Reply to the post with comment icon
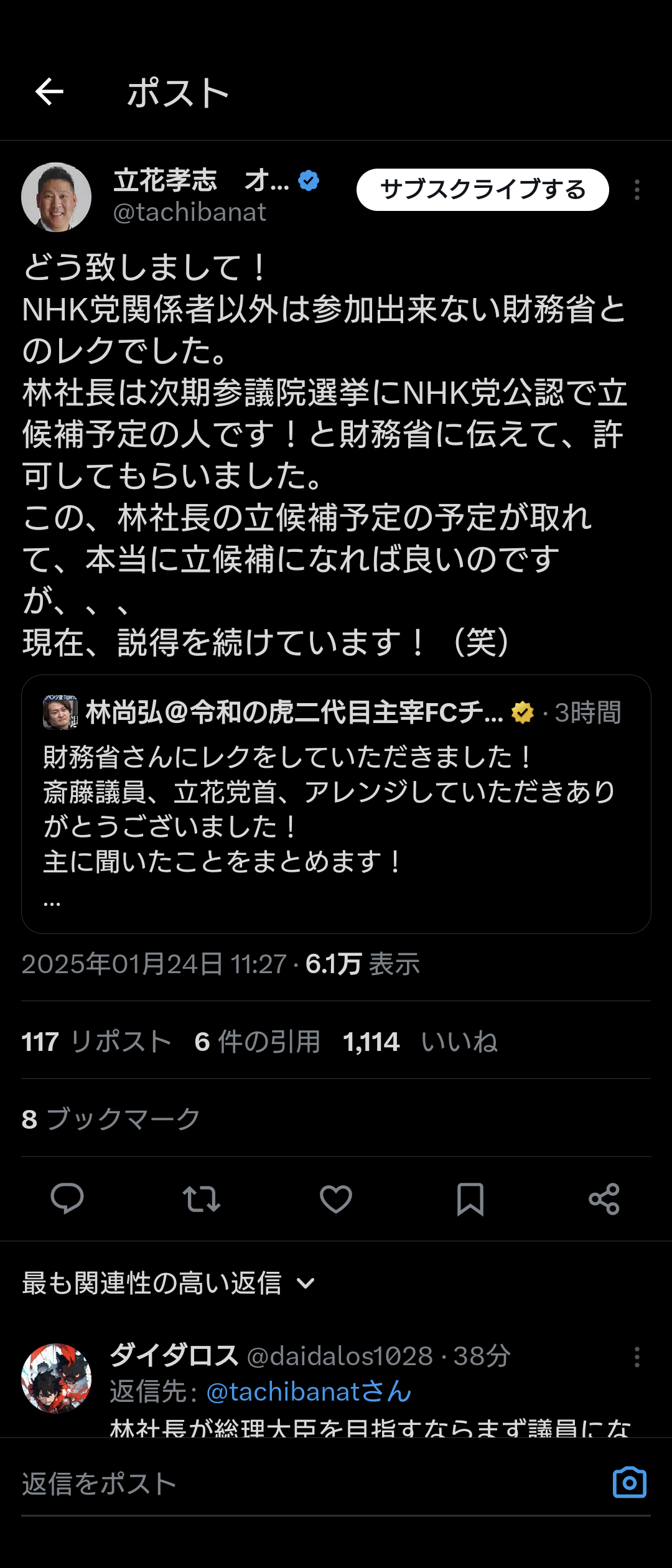 [x=67, y=1198]
